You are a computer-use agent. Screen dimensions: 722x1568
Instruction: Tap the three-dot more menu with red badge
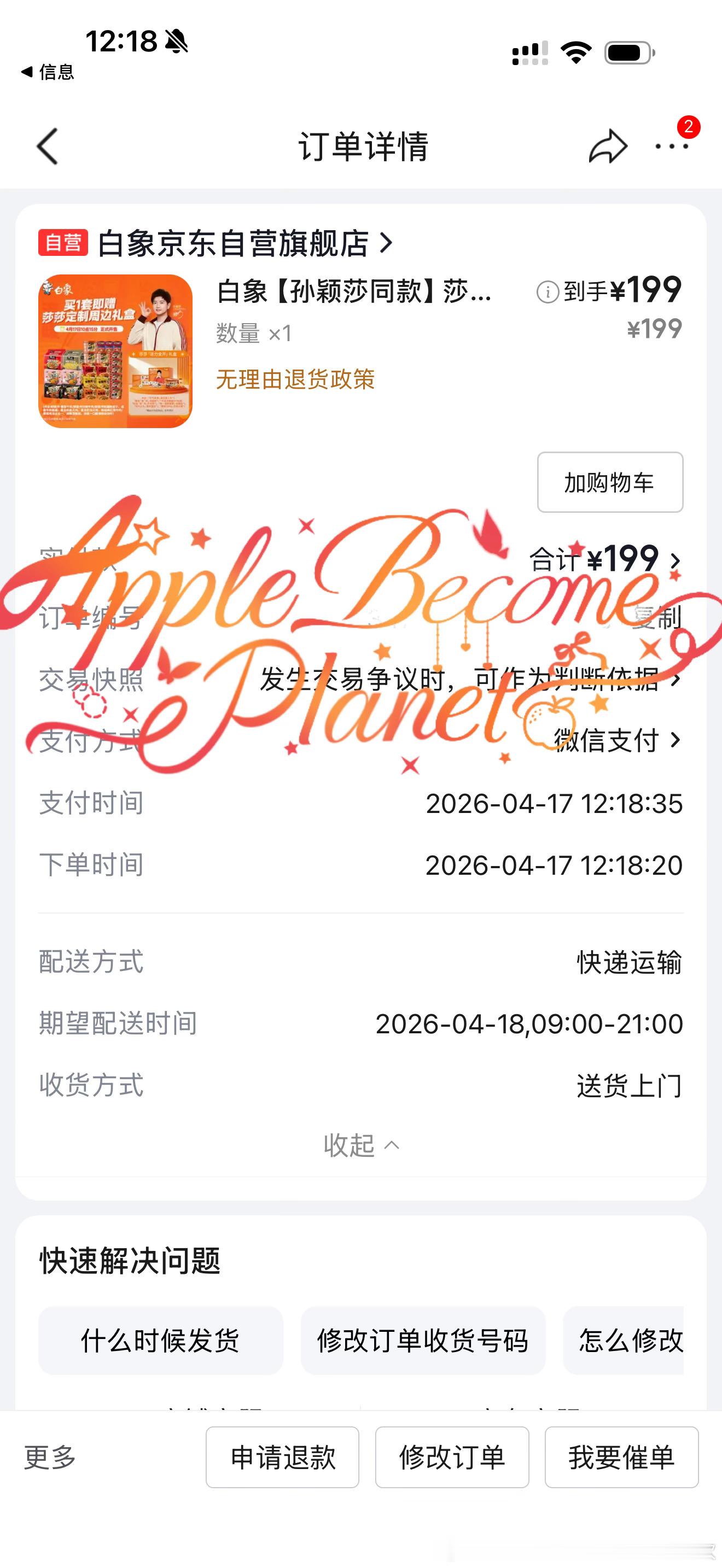(672, 146)
